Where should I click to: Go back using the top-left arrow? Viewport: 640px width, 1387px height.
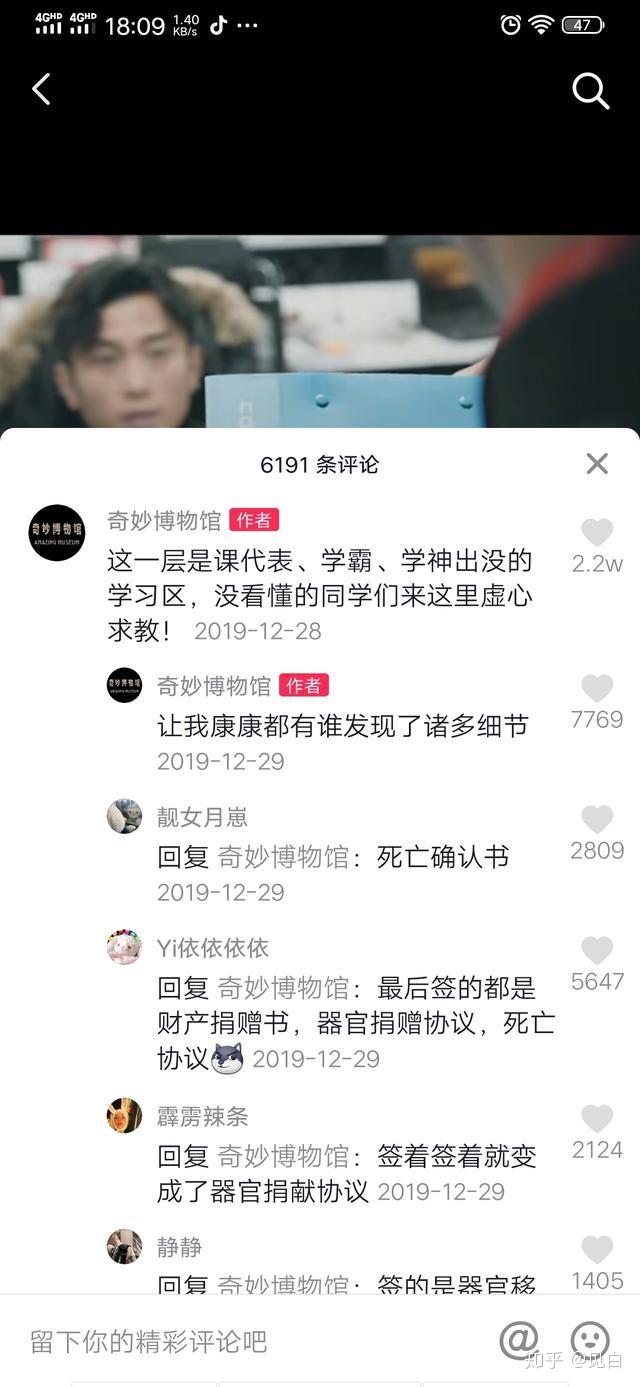coord(41,90)
